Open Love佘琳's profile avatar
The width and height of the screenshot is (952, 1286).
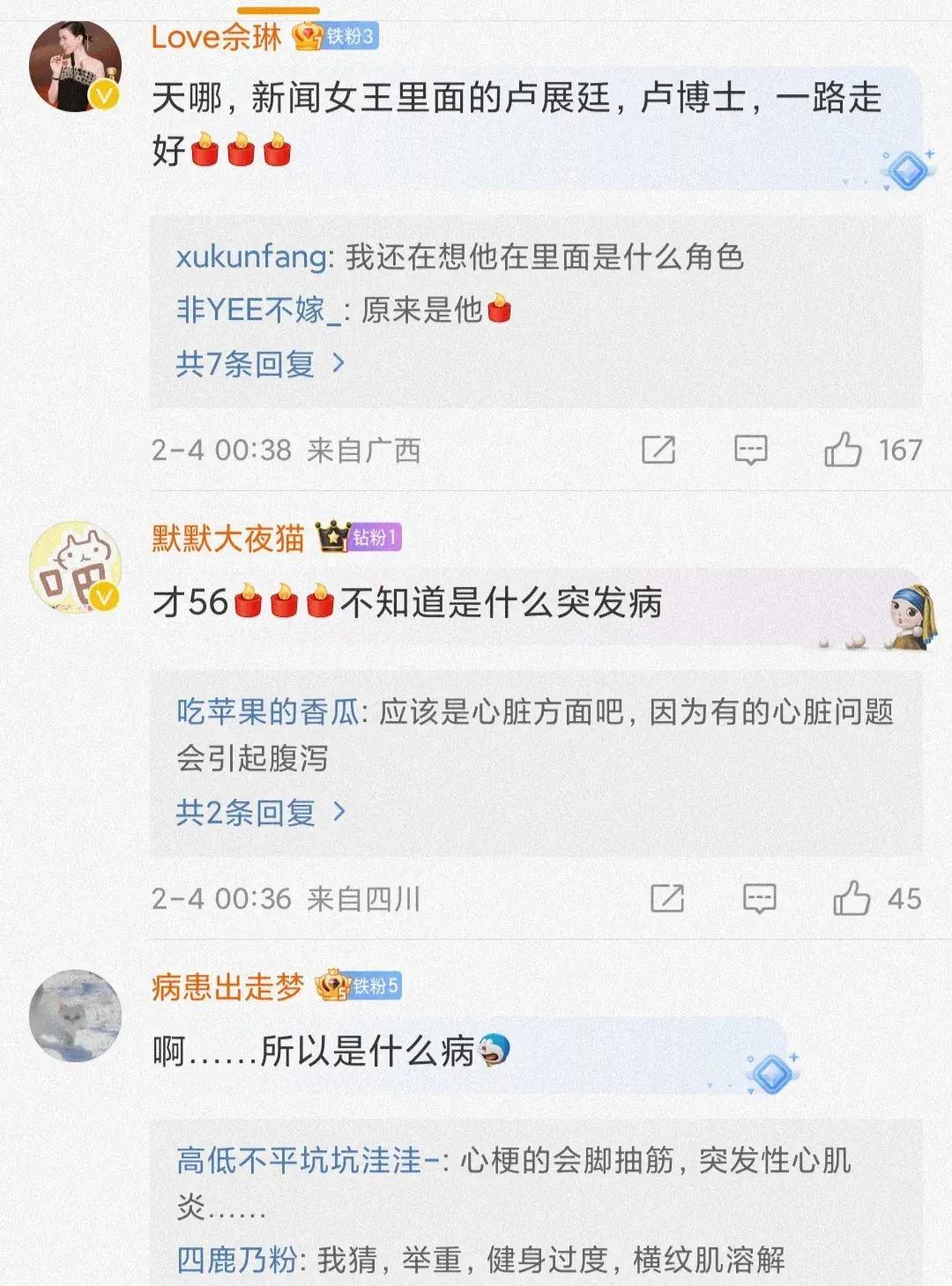click(75, 67)
